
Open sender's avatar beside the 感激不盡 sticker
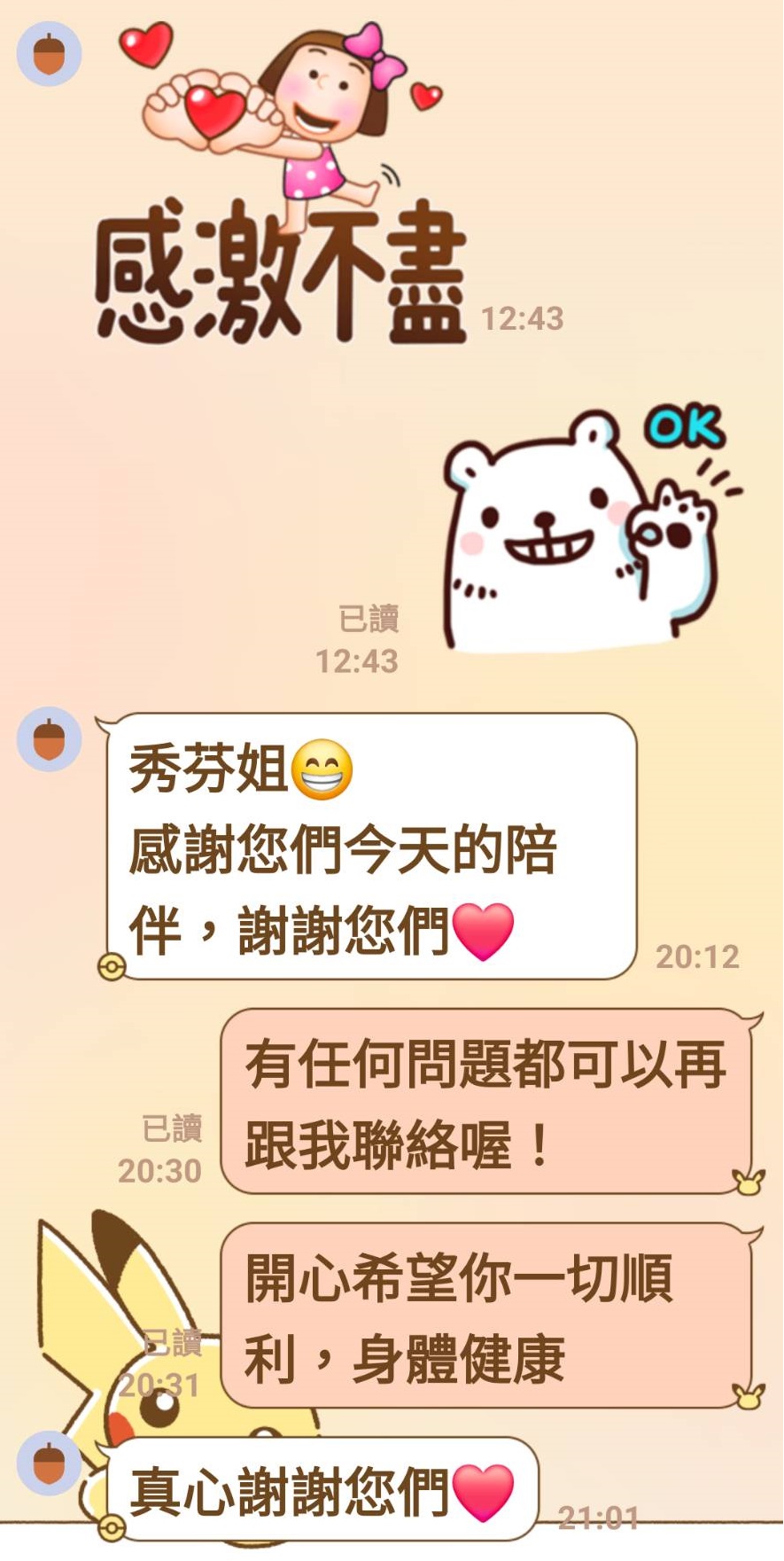(50, 54)
